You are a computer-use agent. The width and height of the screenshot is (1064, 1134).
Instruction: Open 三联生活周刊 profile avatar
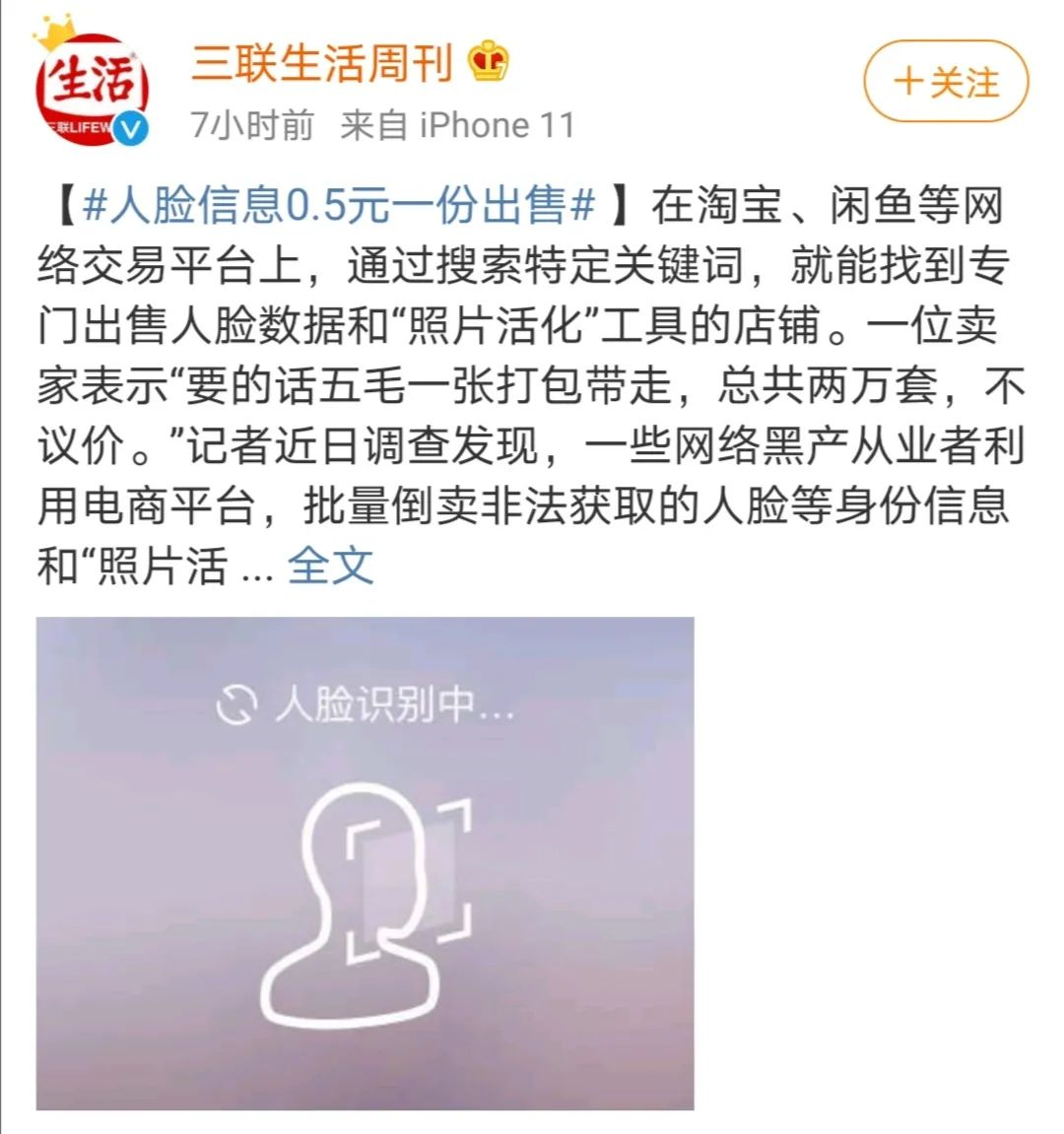click(x=91, y=89)
